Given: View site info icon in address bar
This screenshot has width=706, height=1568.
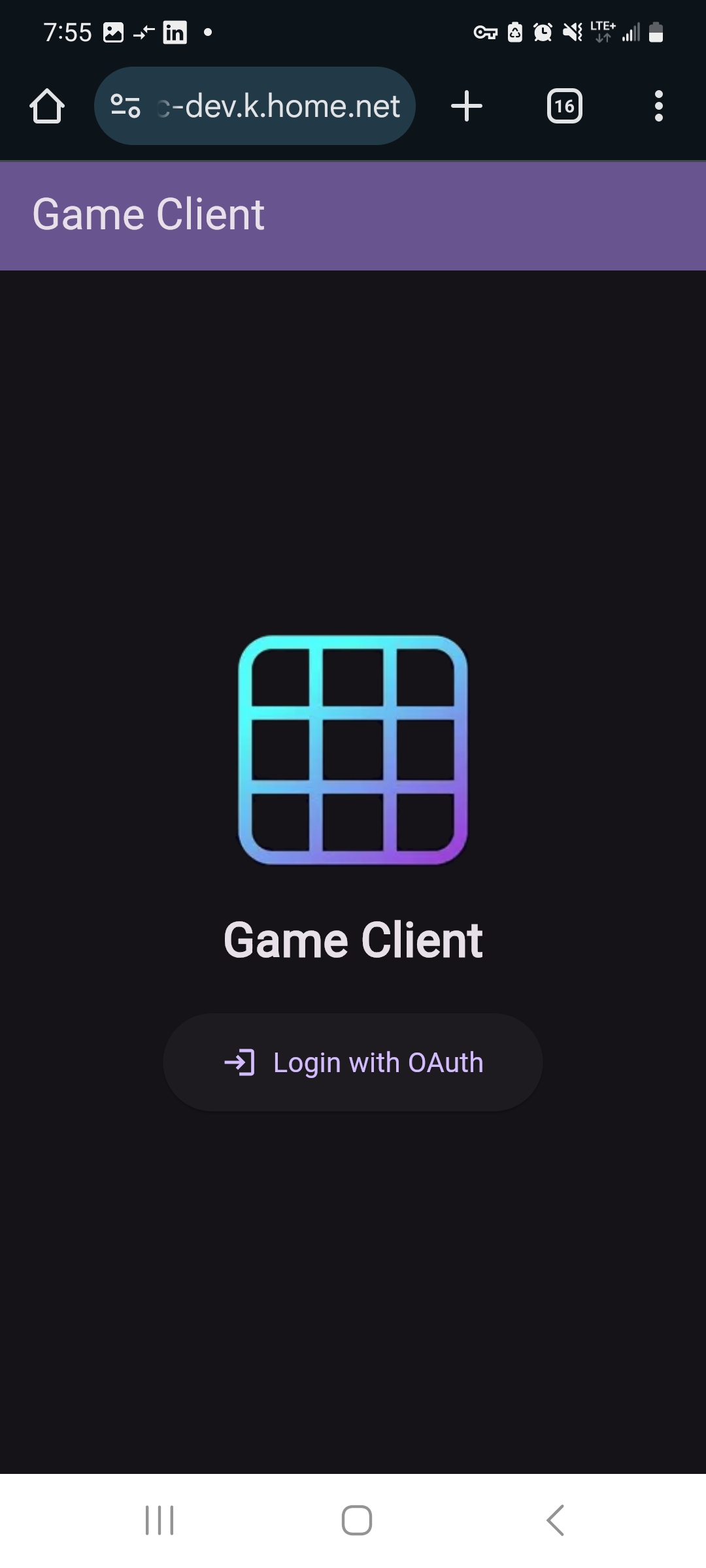Looking at the screenshot, I should [126, 106].
